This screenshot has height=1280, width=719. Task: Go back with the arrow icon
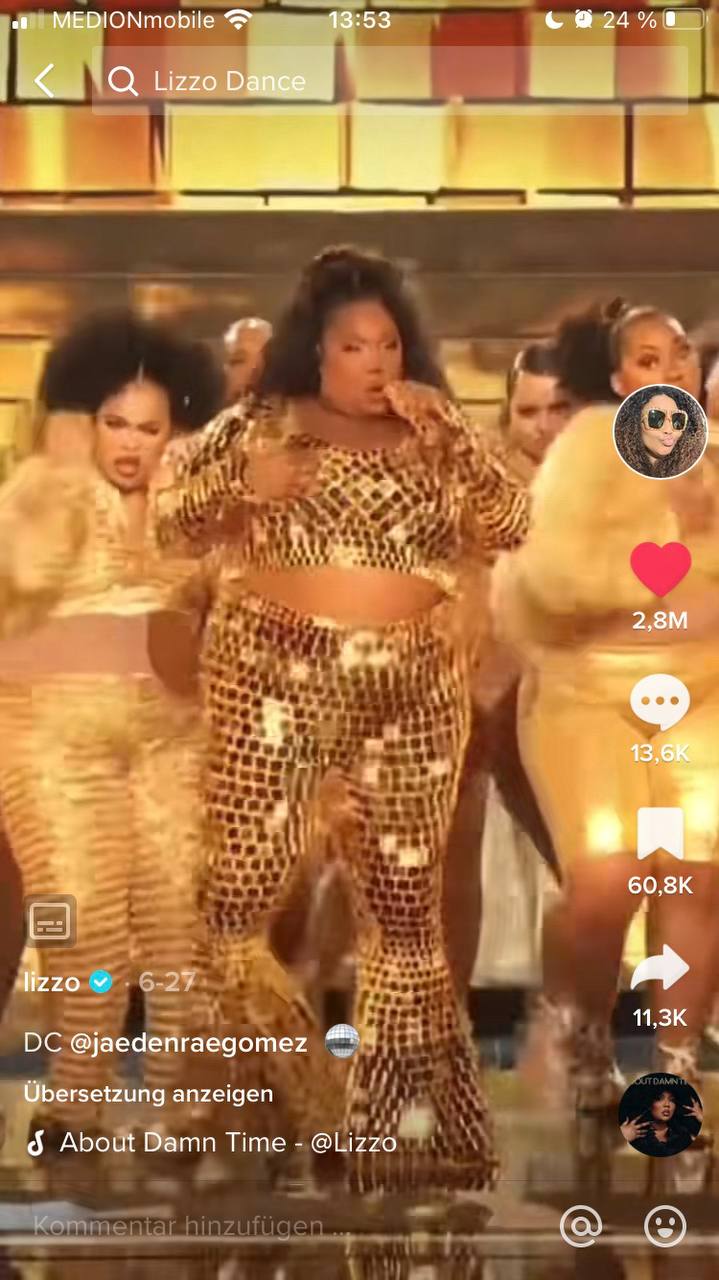pyautogui.click(x=44, y=81)
